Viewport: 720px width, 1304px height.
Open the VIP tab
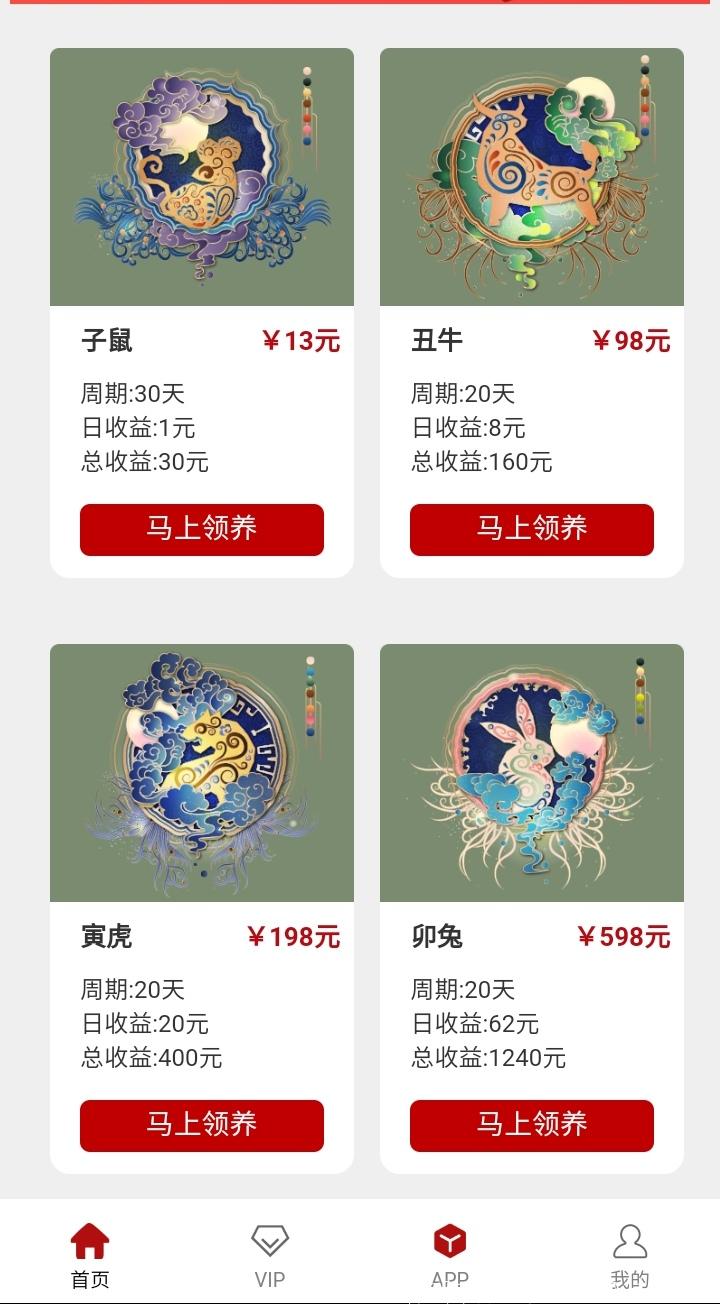[270, 1255]
